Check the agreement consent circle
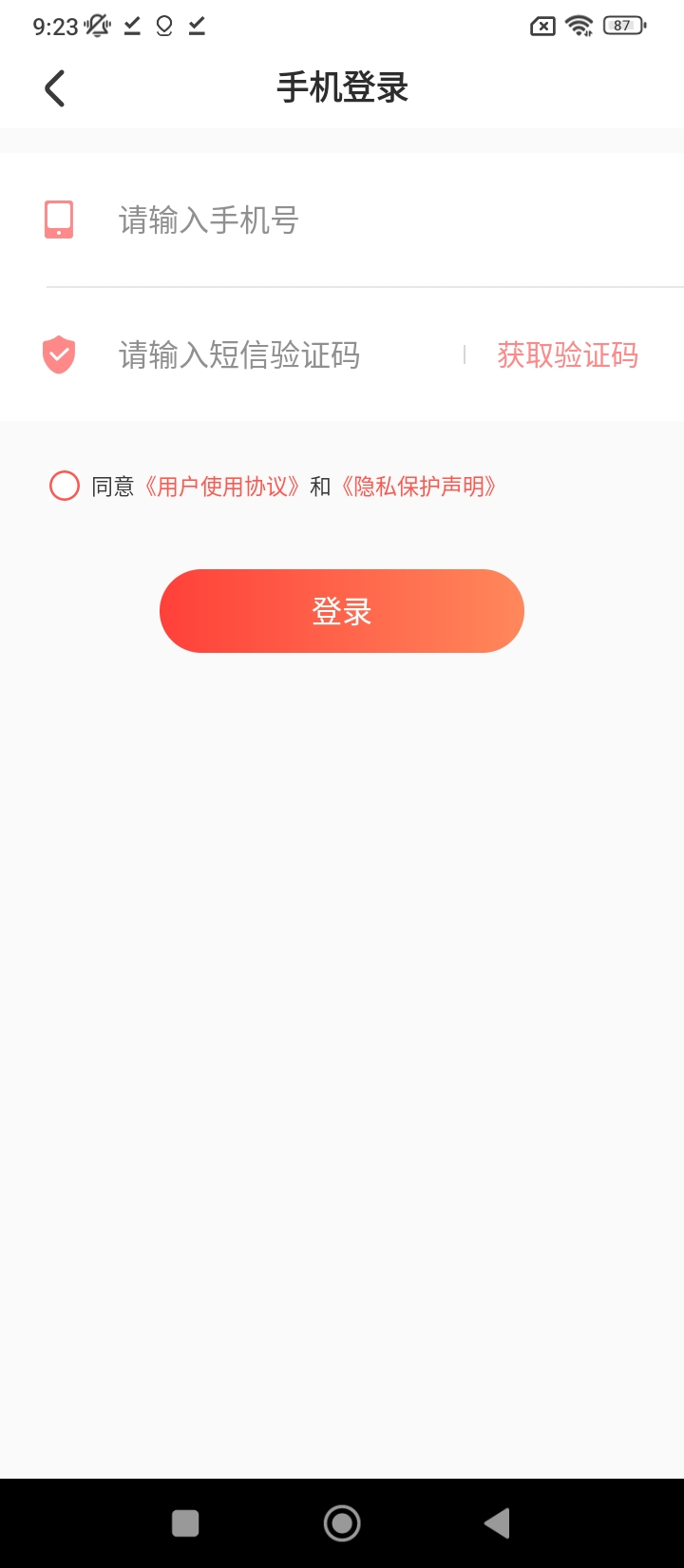The width and height of the screenshot is (684, 1568). 65,487
